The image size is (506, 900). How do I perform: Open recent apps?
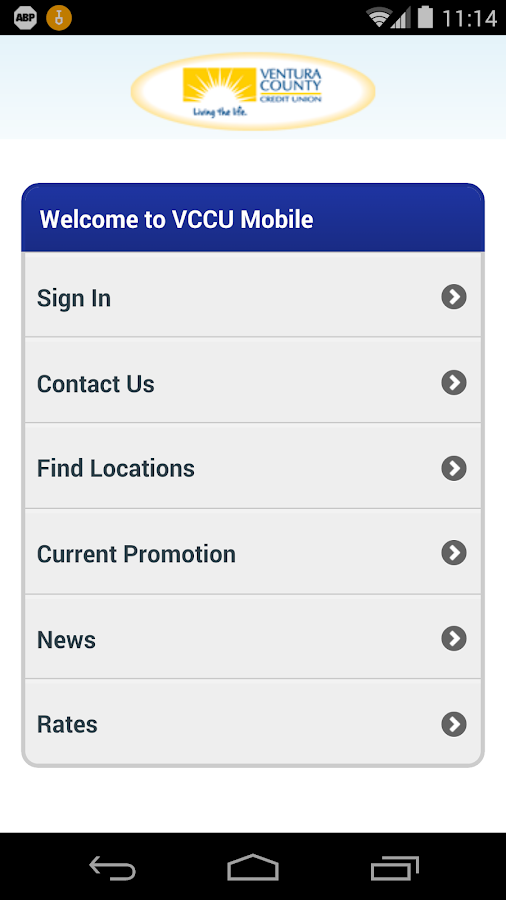coord(394,867)
